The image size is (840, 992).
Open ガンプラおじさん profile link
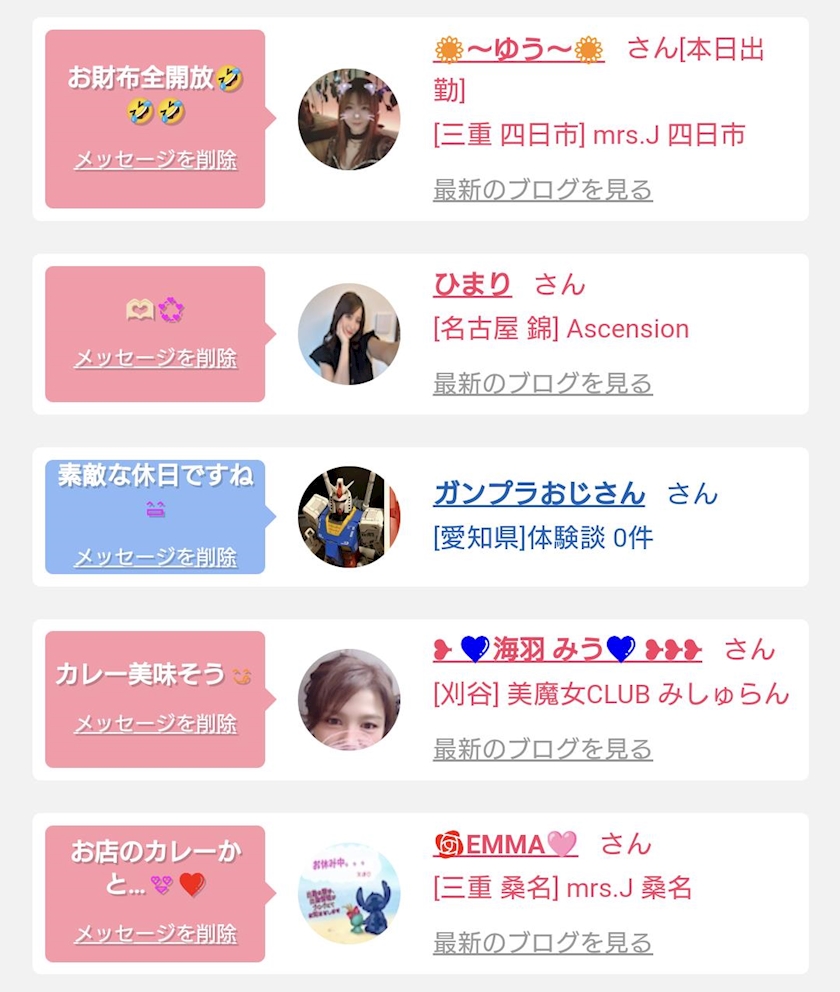tap(540, 493)
